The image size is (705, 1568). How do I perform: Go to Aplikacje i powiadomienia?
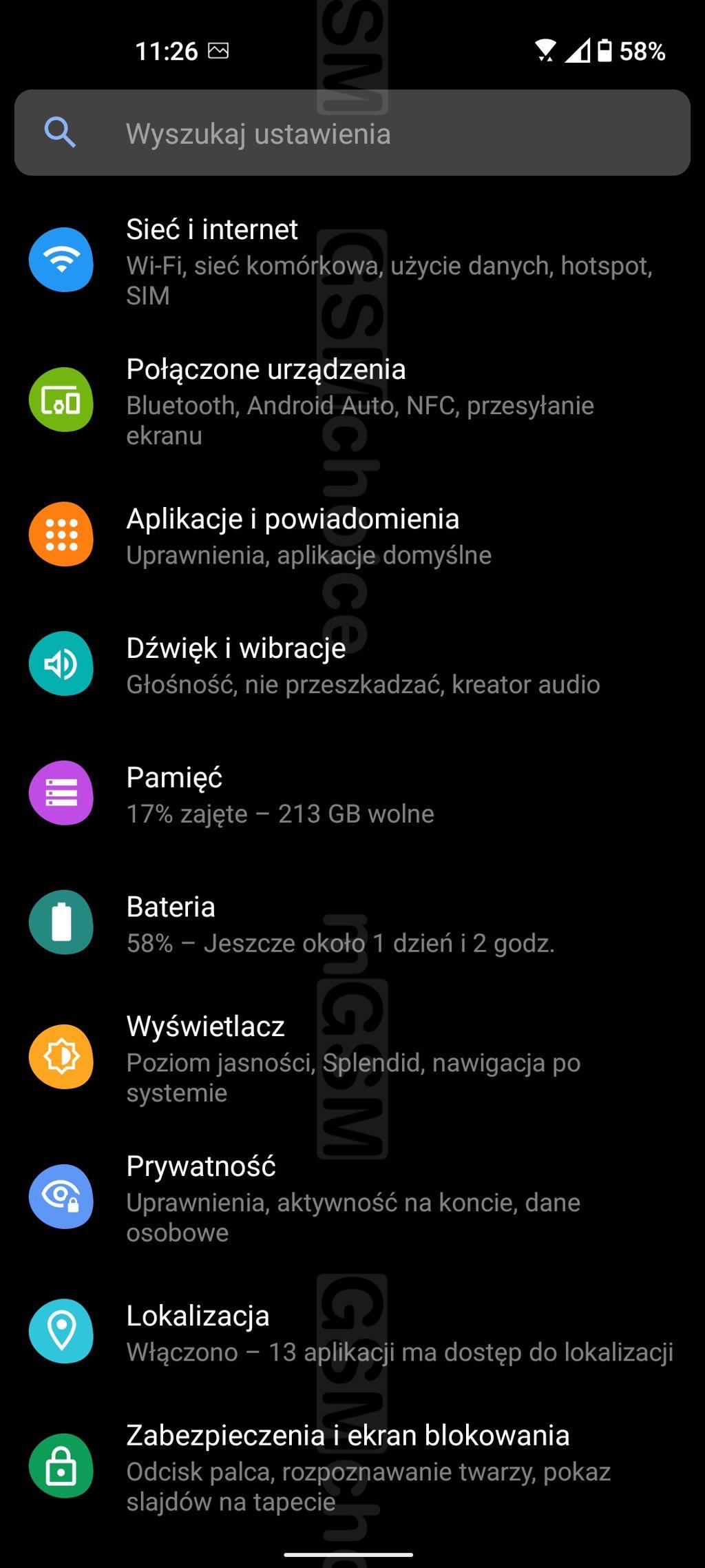[x=352, y=535]
